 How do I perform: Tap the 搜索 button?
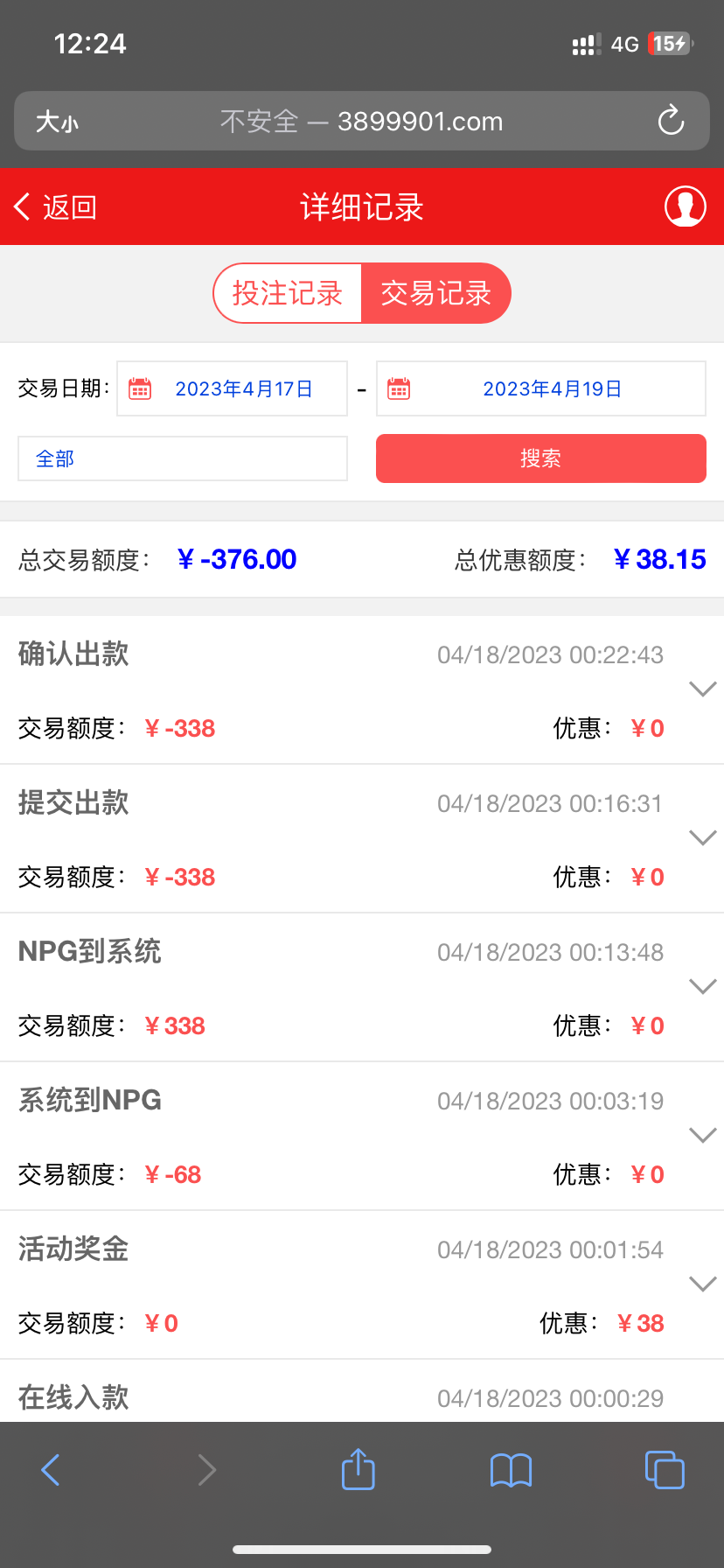tap(540, 458)
